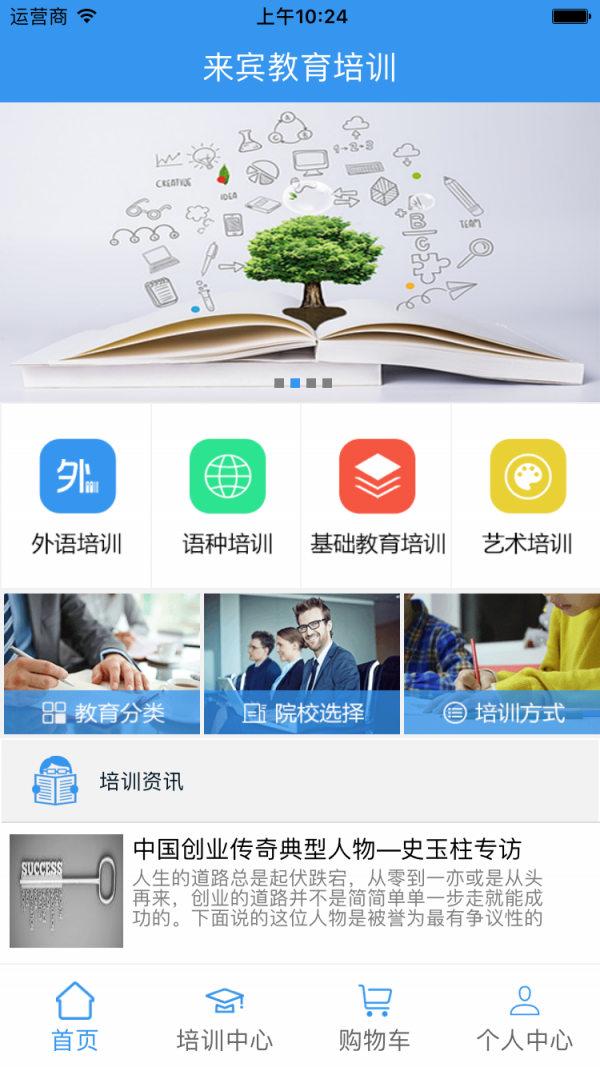The image size is (600, 1067).
Task: Select 基础教育培训 category
Action: click(377, 496)
